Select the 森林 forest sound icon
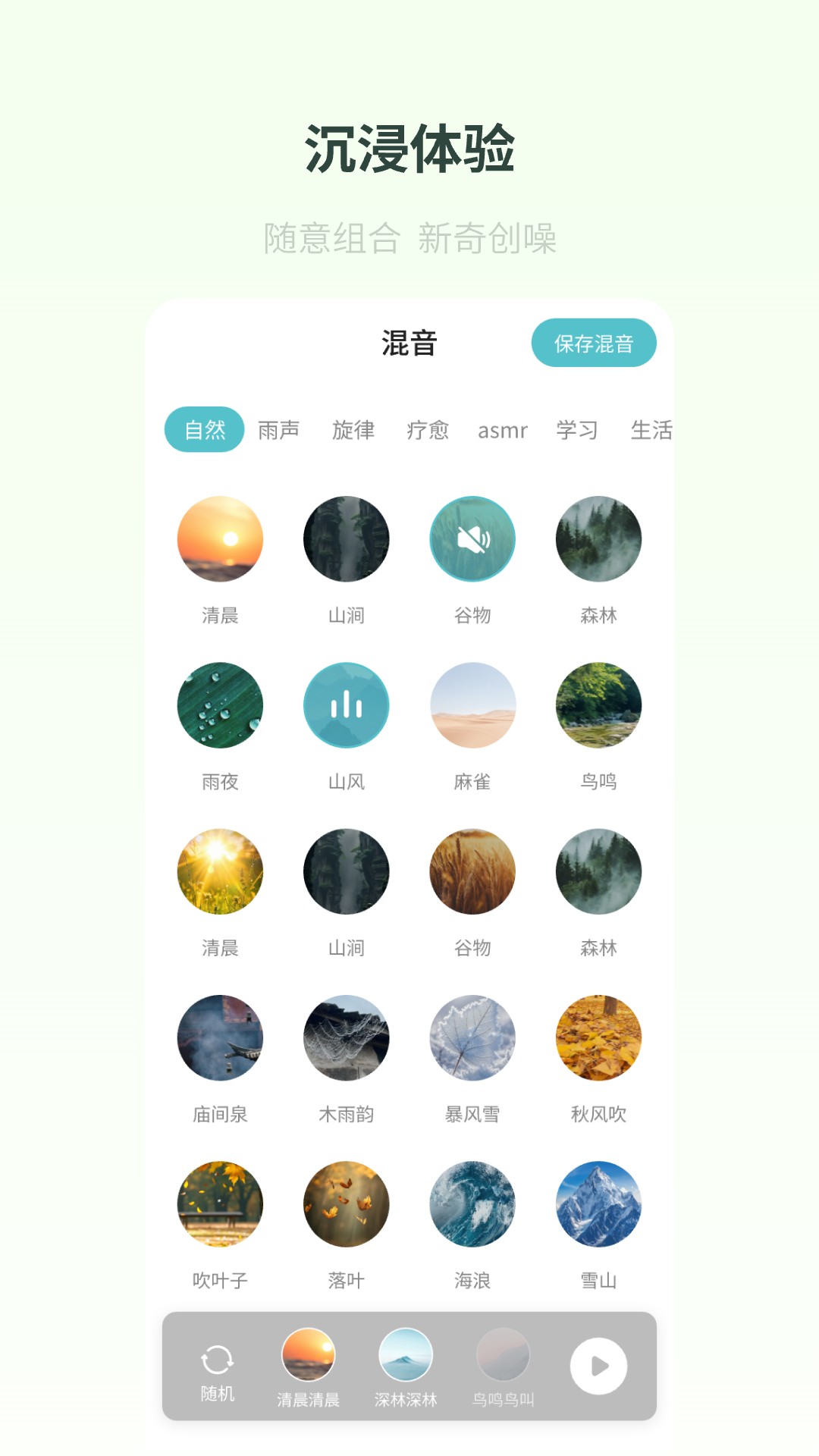Viewport: 819px width, 1456px height. 598,538
